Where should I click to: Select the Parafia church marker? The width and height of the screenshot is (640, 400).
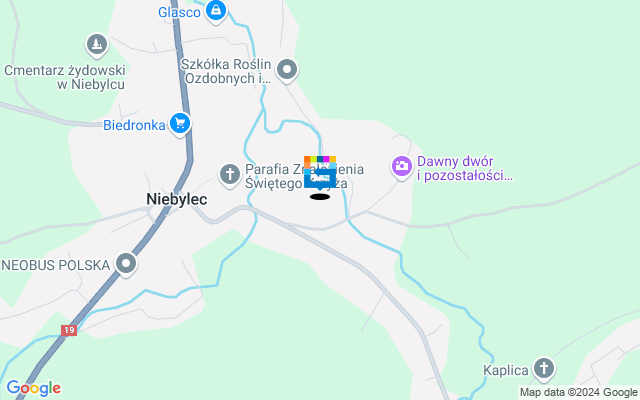click(229, 175)
